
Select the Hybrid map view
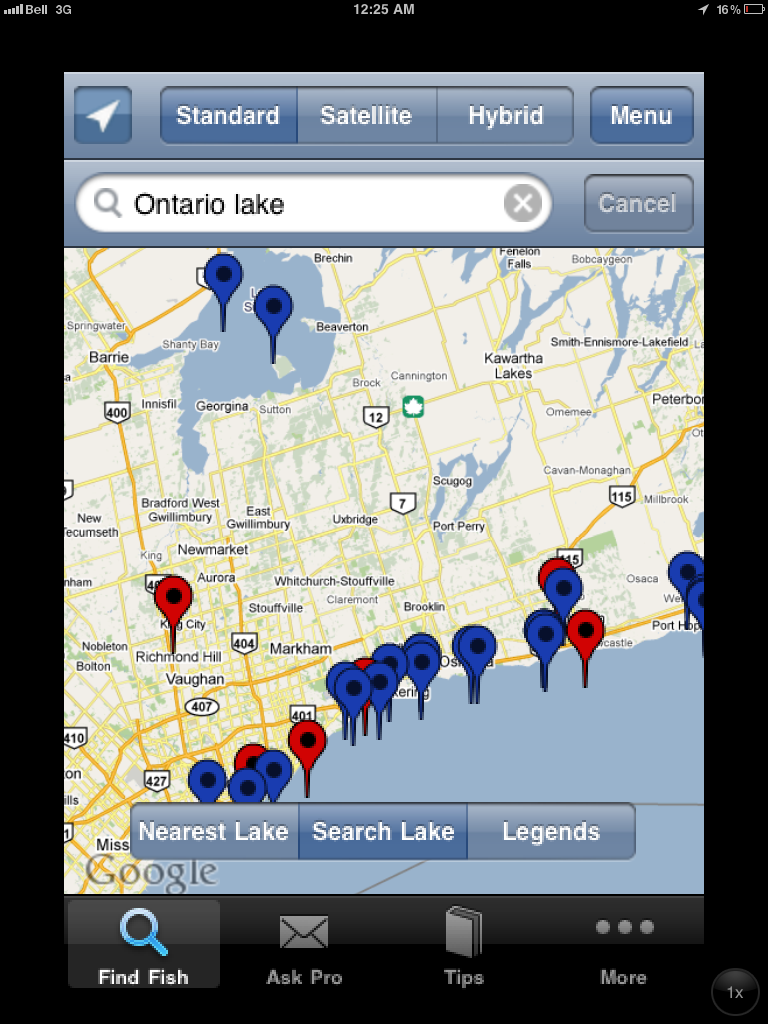[x=505, y=116]
